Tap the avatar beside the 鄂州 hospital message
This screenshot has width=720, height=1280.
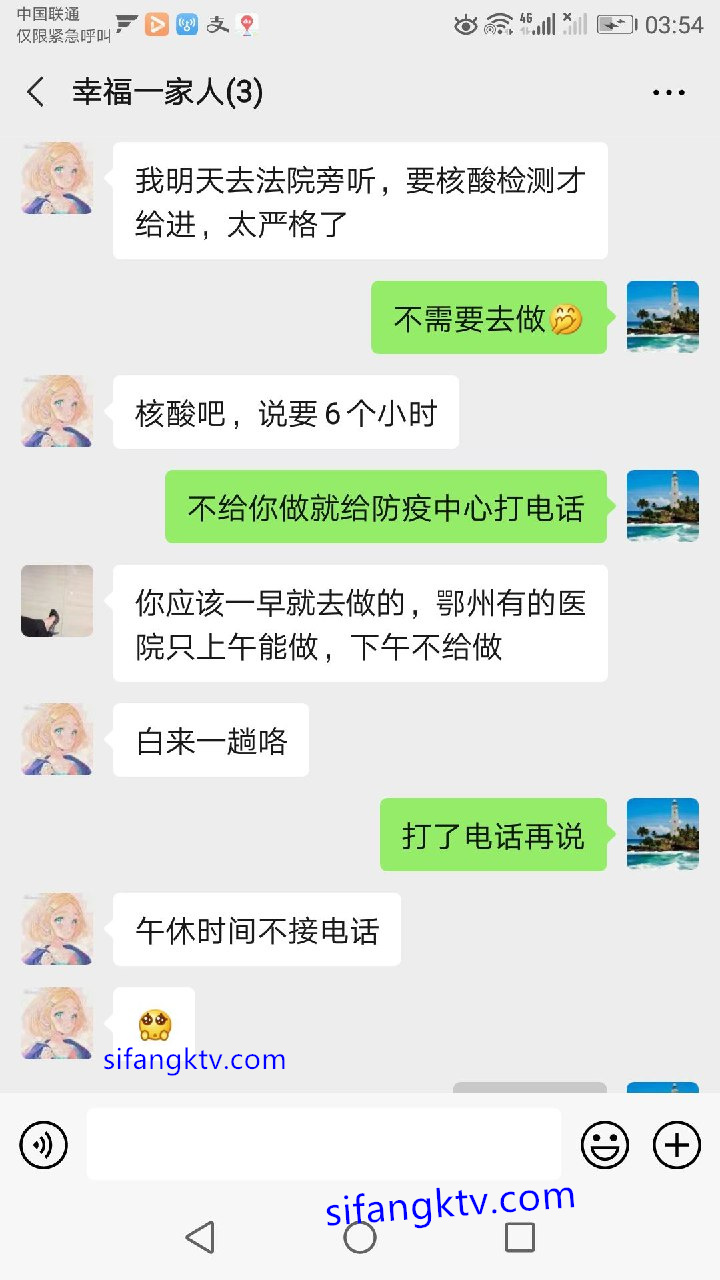click(57, 601)
